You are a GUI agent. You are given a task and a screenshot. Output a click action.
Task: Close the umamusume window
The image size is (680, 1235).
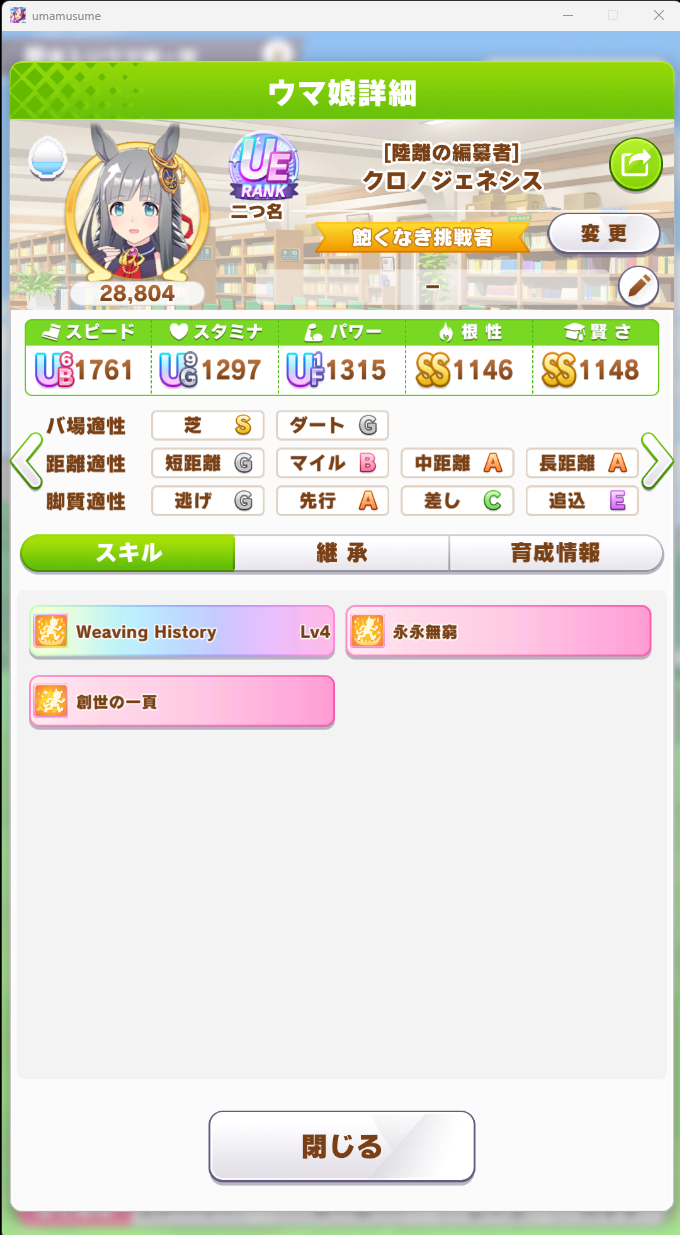click(658, 15)
